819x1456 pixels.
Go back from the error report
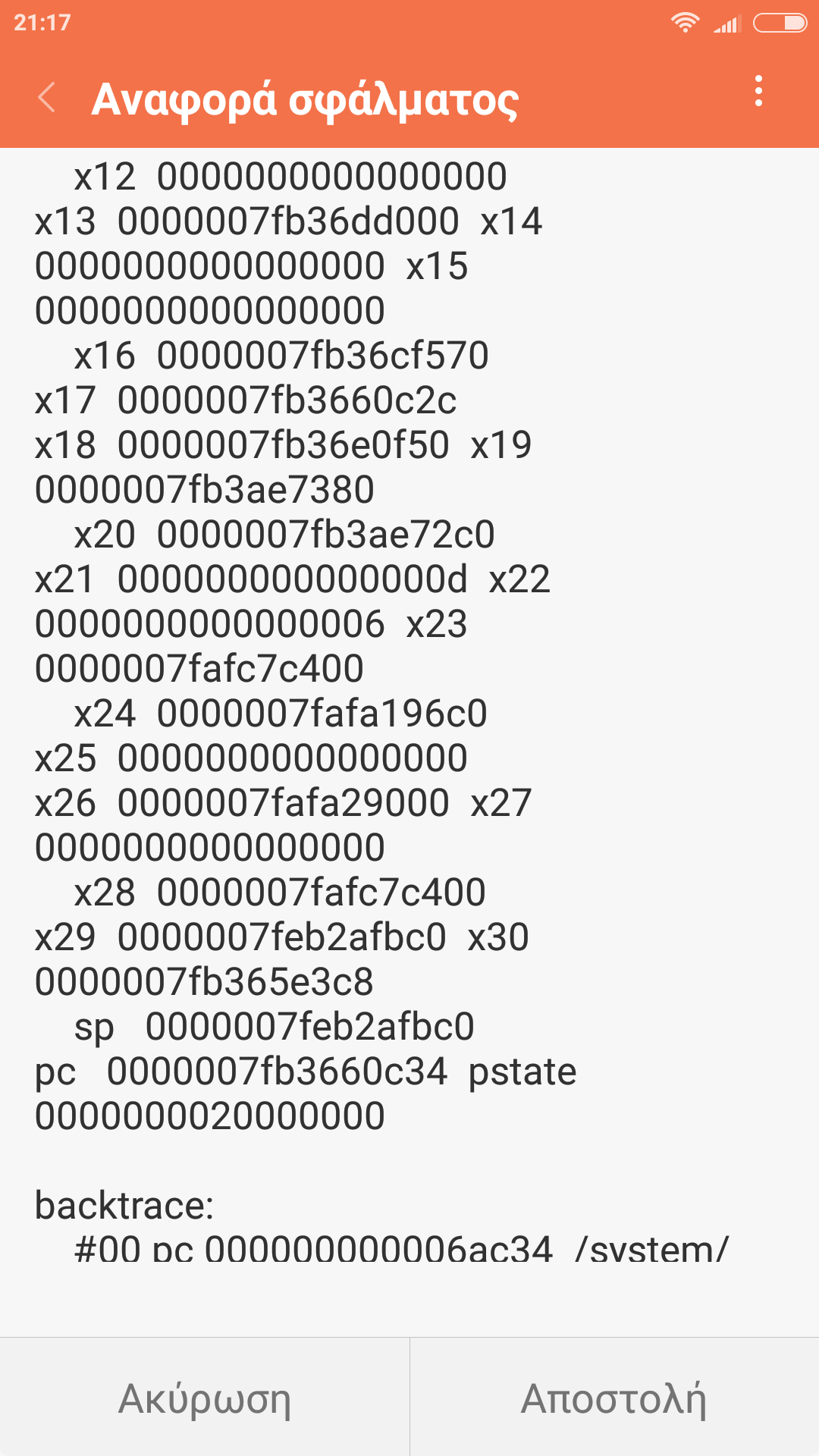47,98
